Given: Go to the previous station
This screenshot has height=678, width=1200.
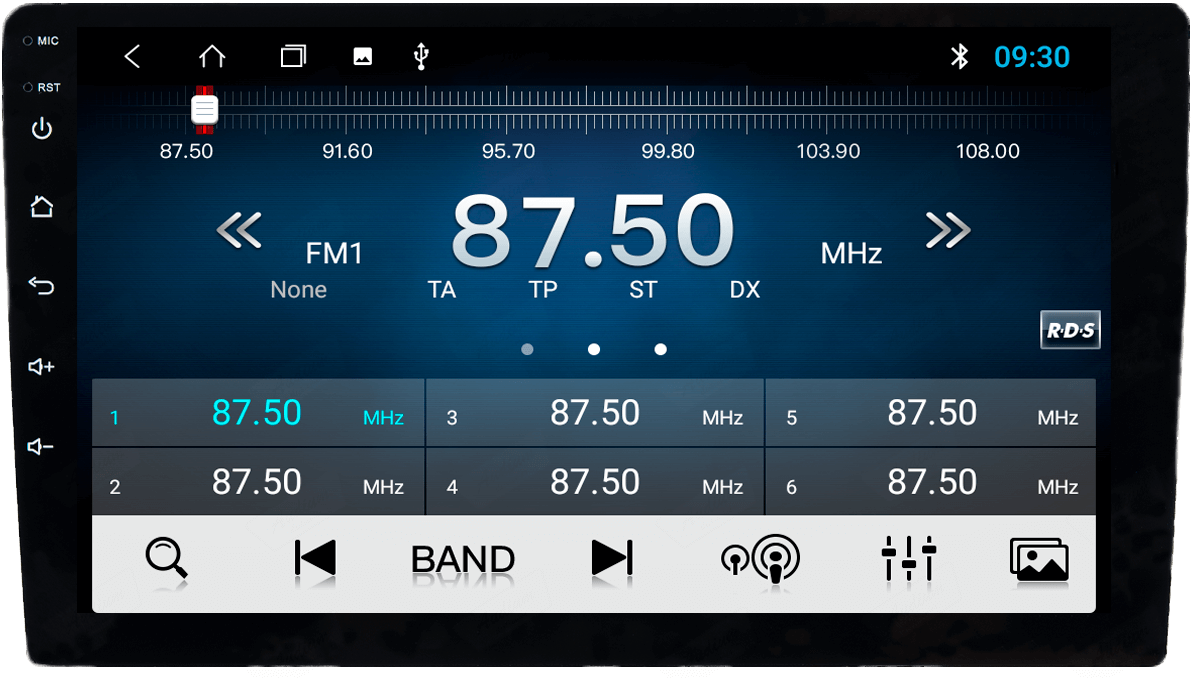Looking at the screenshot, I should point(315,558).
